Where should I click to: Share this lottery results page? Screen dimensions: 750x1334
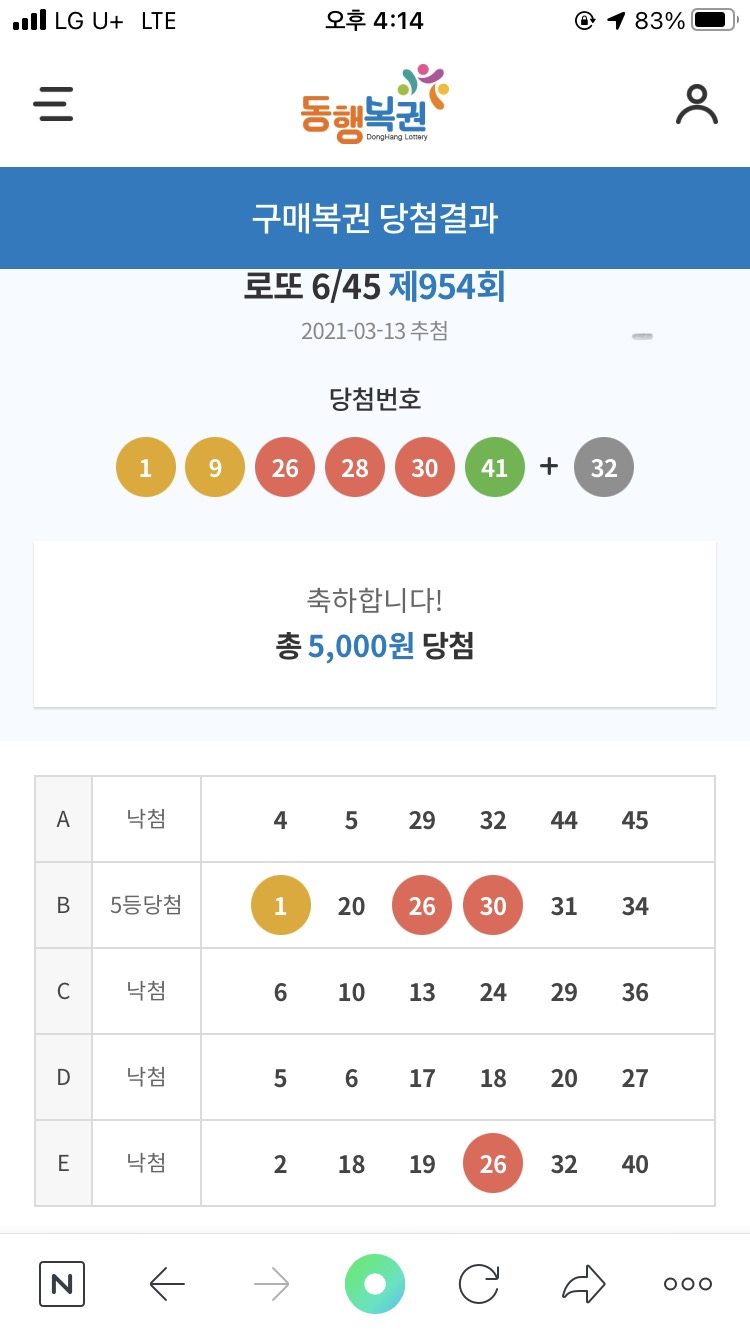(x=584, y=1283)
